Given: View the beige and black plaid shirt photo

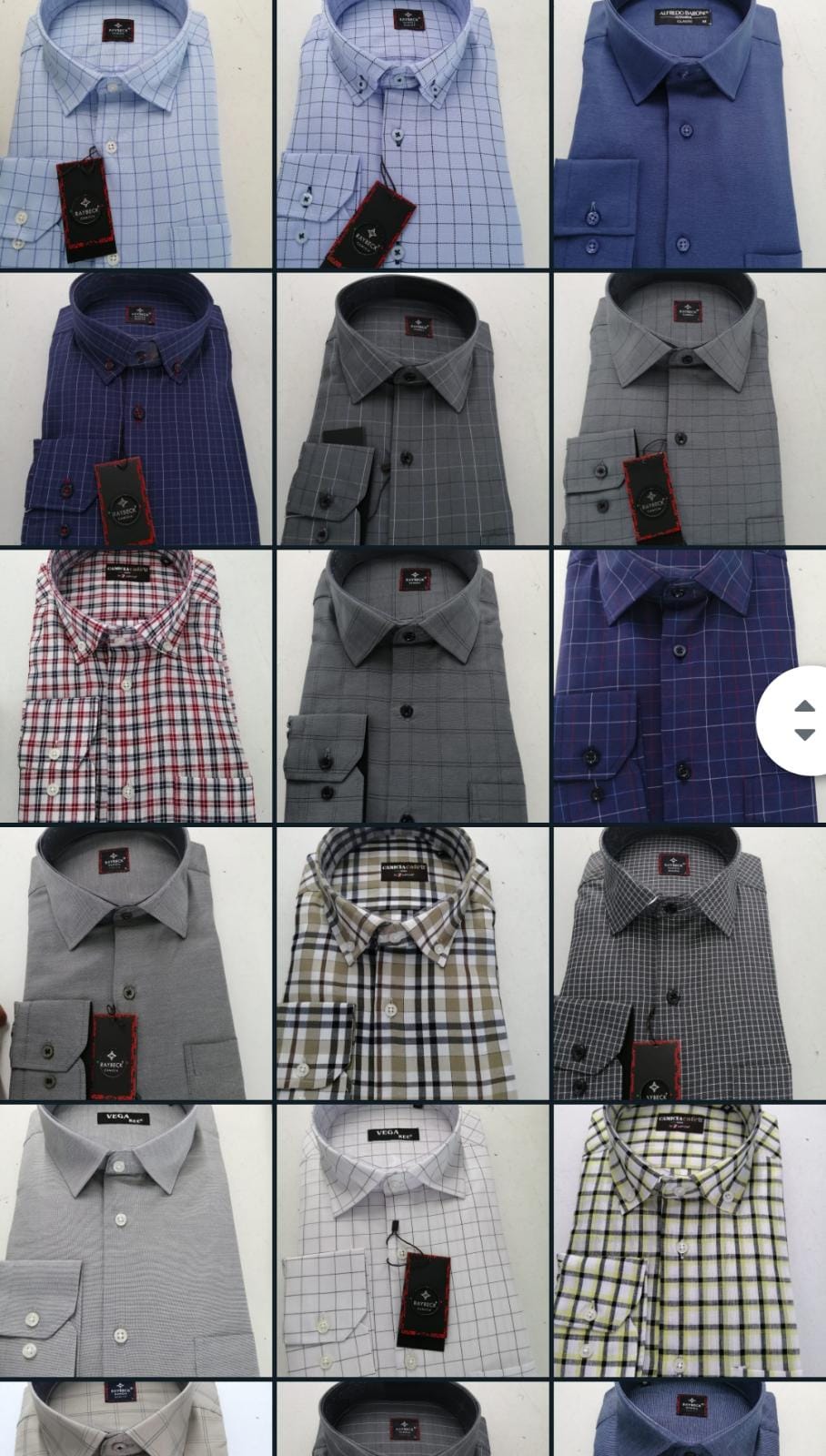Looking at the screenshot, I should 412,963.
